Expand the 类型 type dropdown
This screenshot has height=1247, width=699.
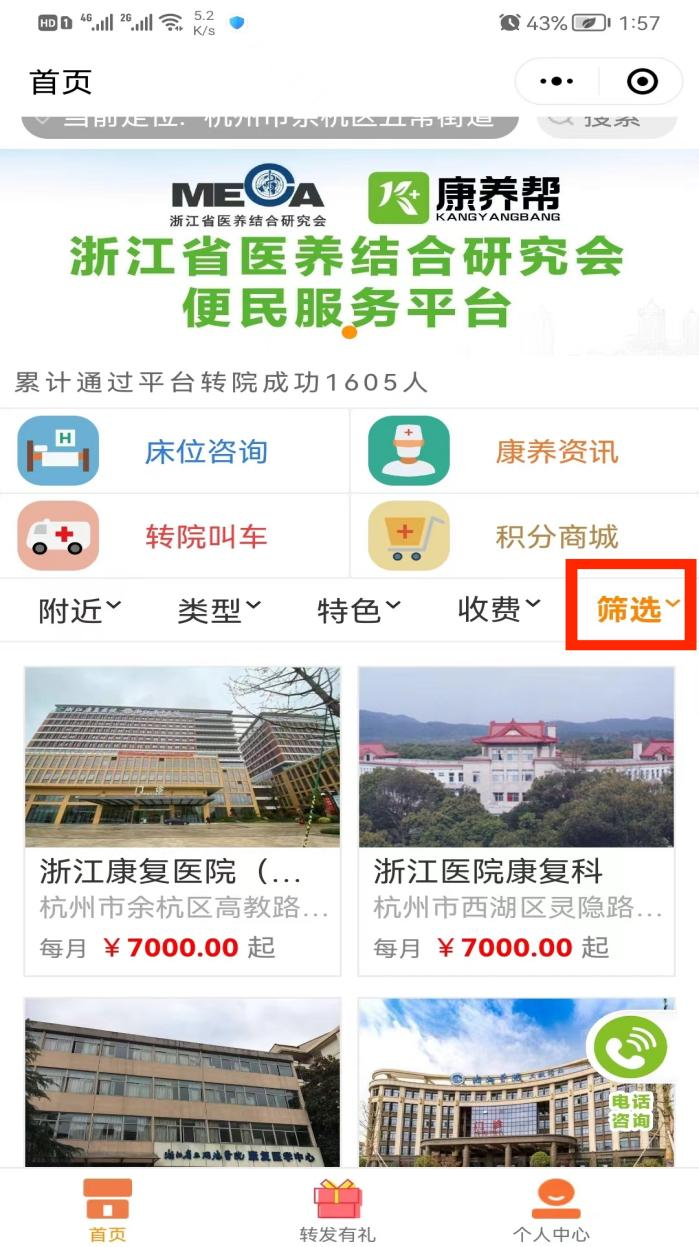219,609
